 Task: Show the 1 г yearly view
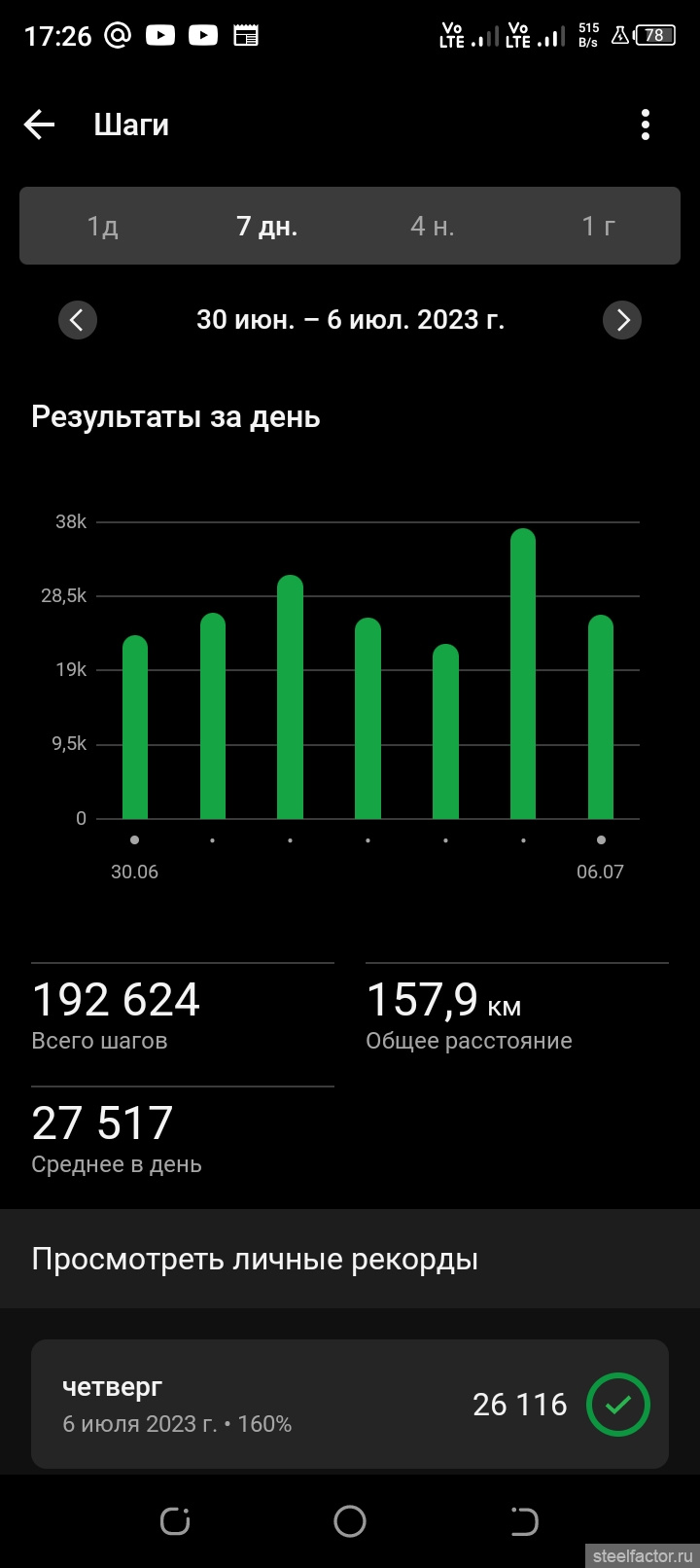(598, 226)
